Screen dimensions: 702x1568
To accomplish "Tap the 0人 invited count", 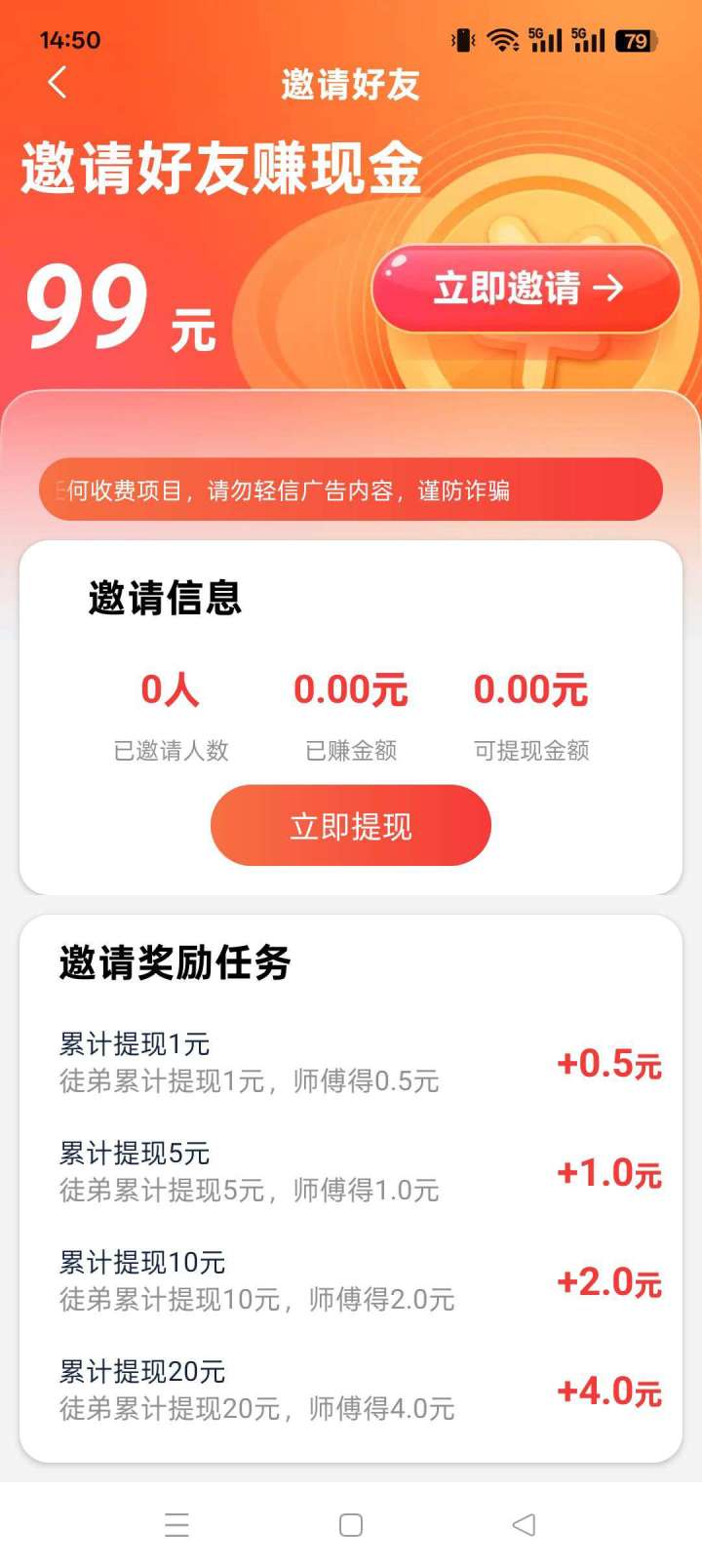I will click(x=172, y=689).
